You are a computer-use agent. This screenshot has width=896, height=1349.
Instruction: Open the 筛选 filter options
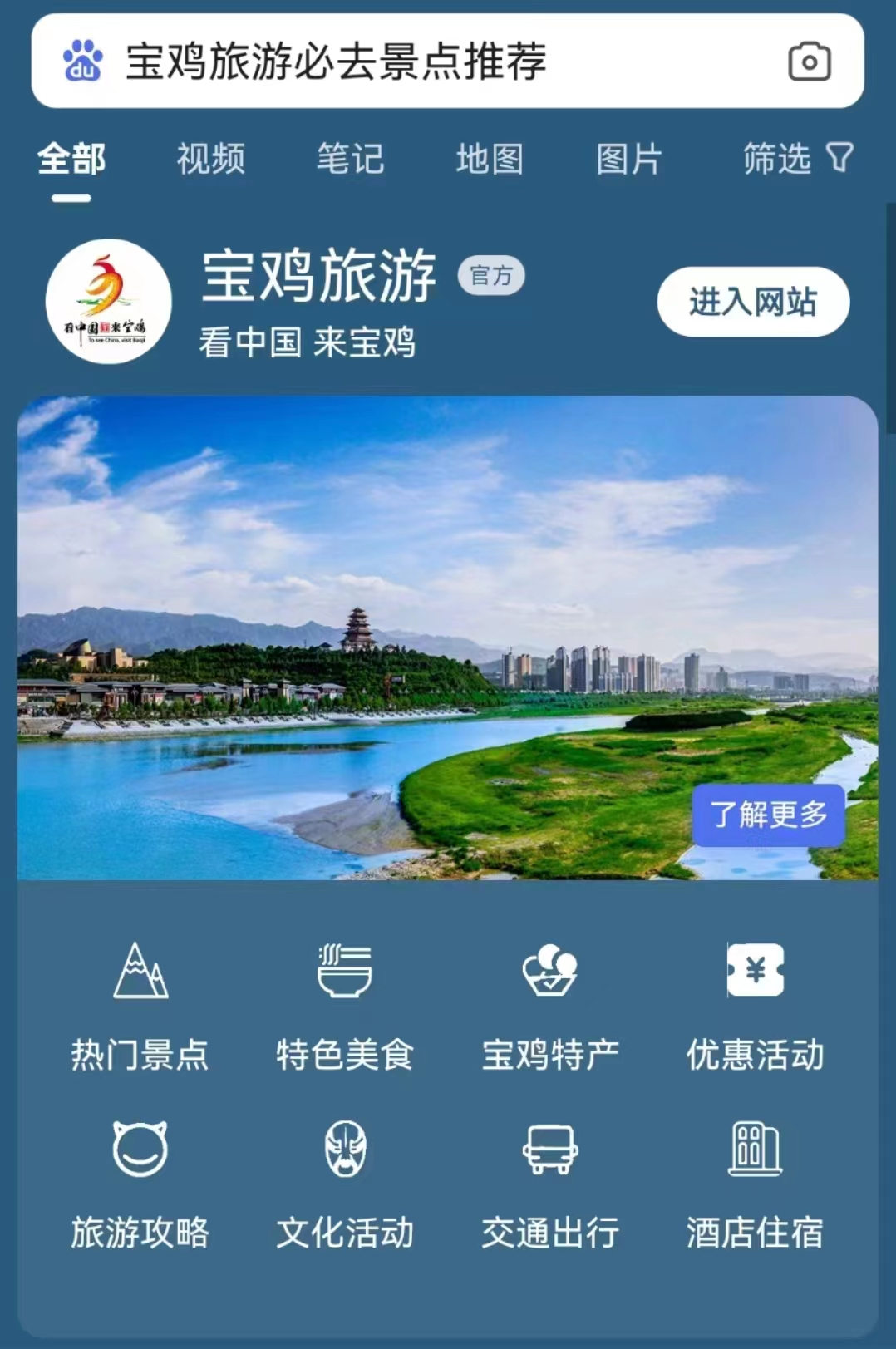click(x=796, y=158)
